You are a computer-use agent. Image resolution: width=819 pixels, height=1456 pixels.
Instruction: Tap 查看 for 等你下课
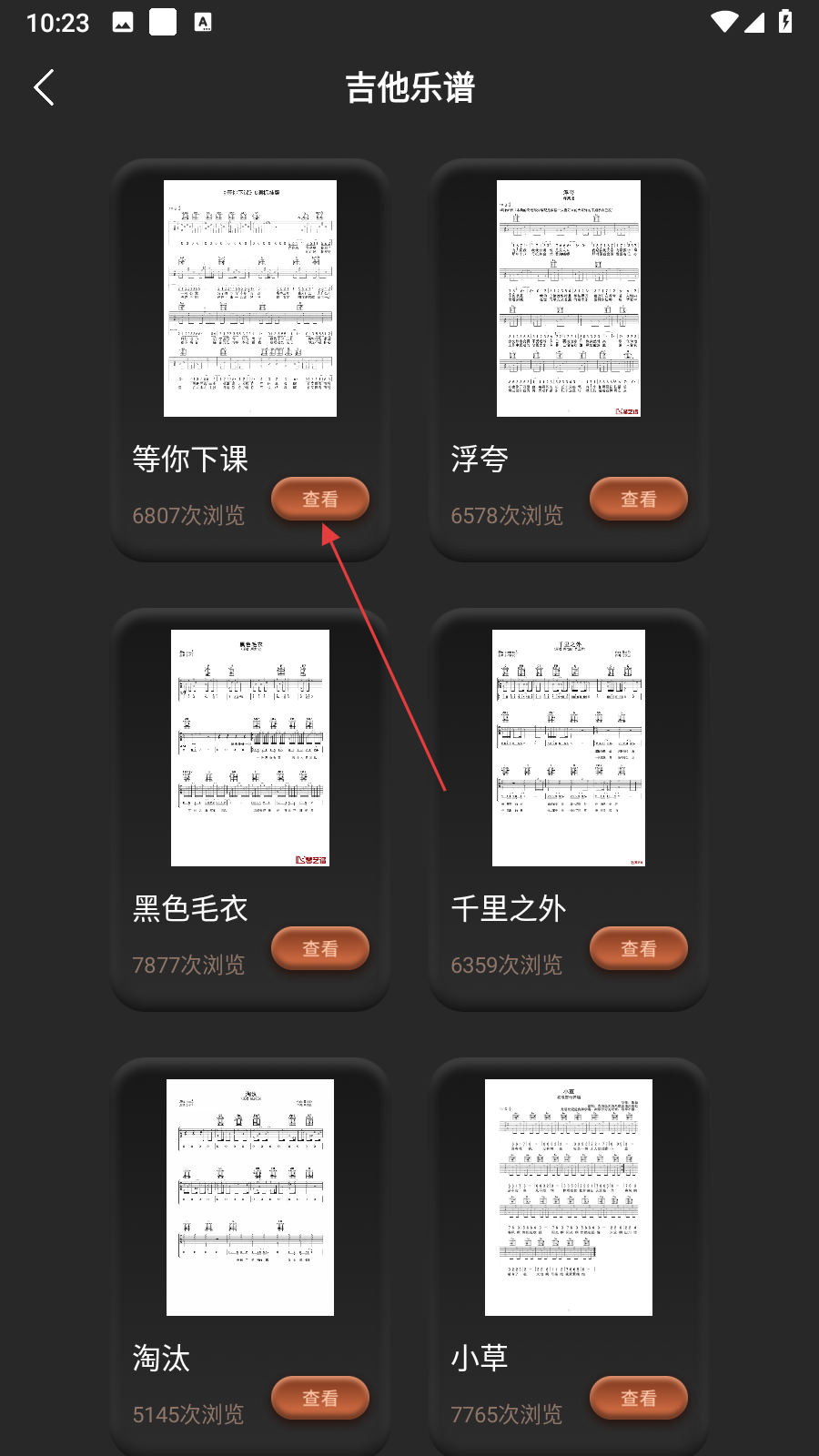coord(320,499)
